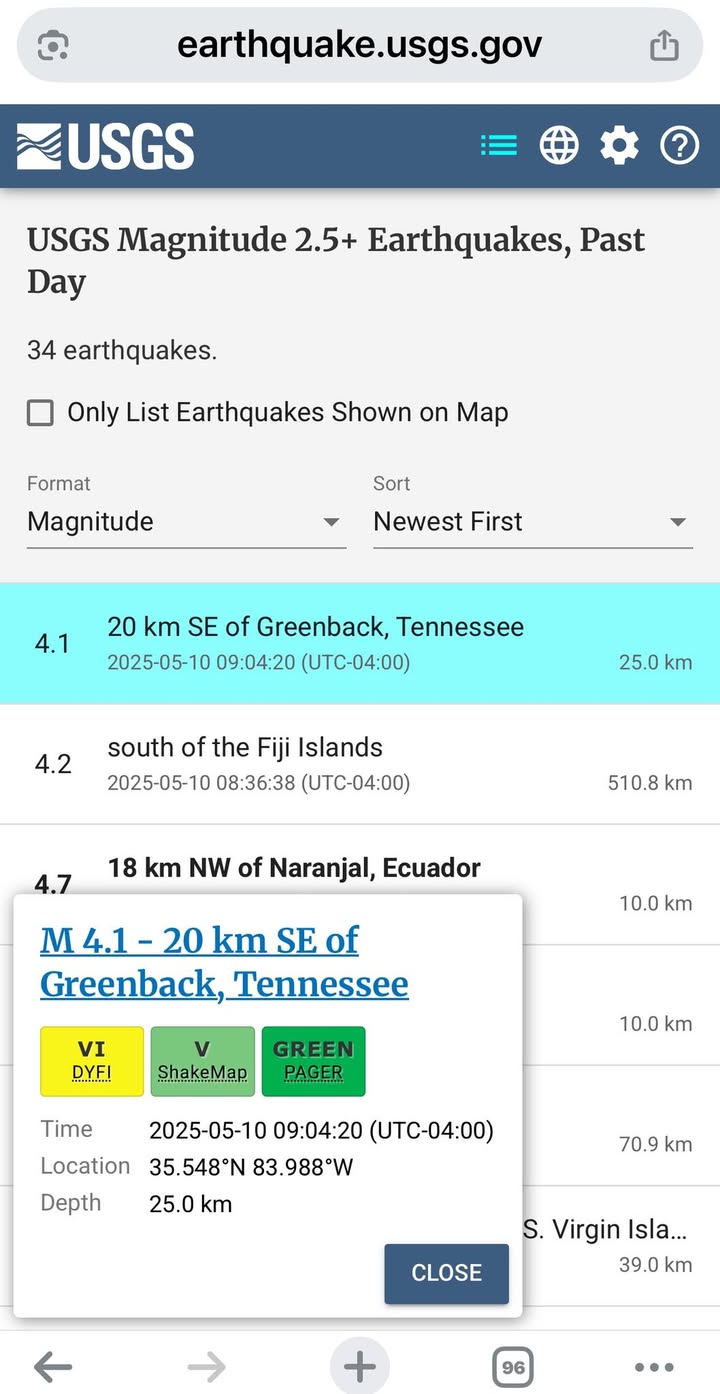Select the south of Fiji Islands earthquake
Screen dimensions: 720x1394
click(360, 764)
